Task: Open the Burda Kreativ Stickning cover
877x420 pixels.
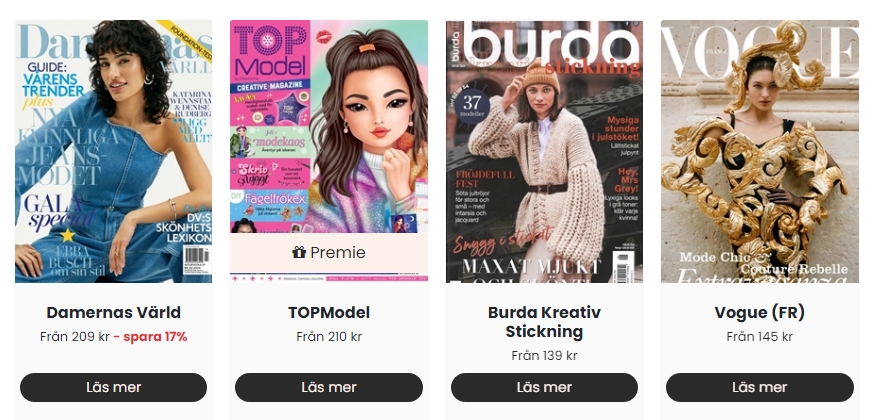Action: [544, 150]
